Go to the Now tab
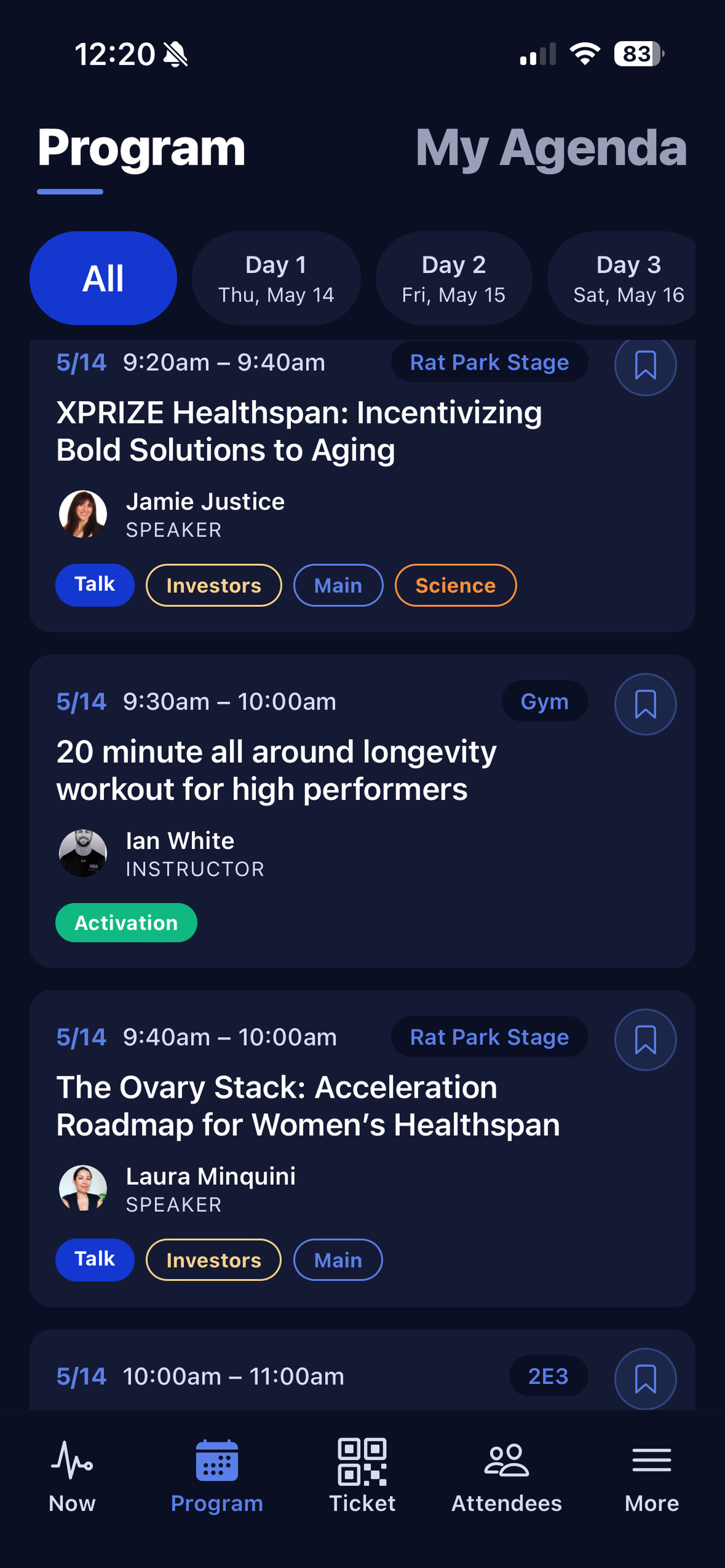Image resolution: width=725 pixels, height=1568 pixels. point(72,1475)
